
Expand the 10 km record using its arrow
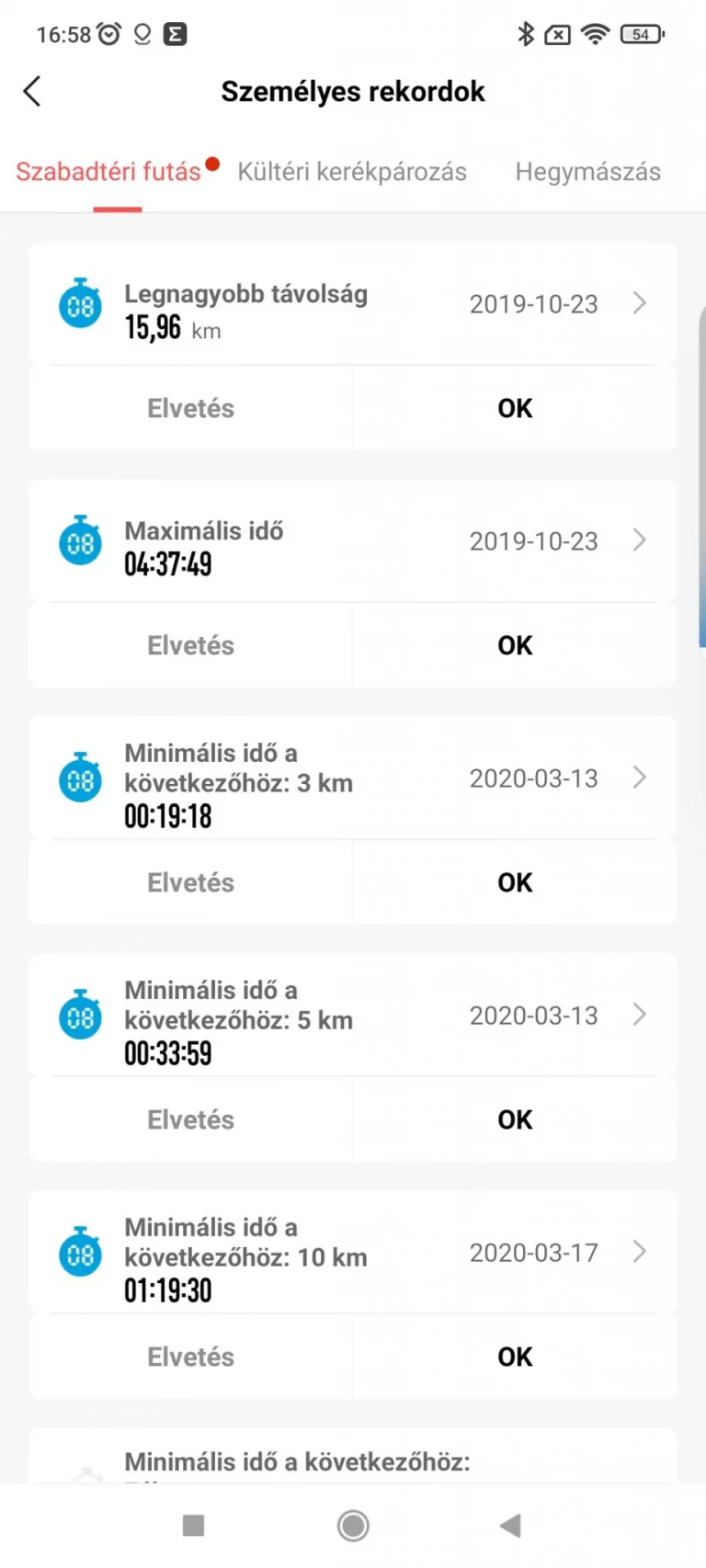(639, 1252)
